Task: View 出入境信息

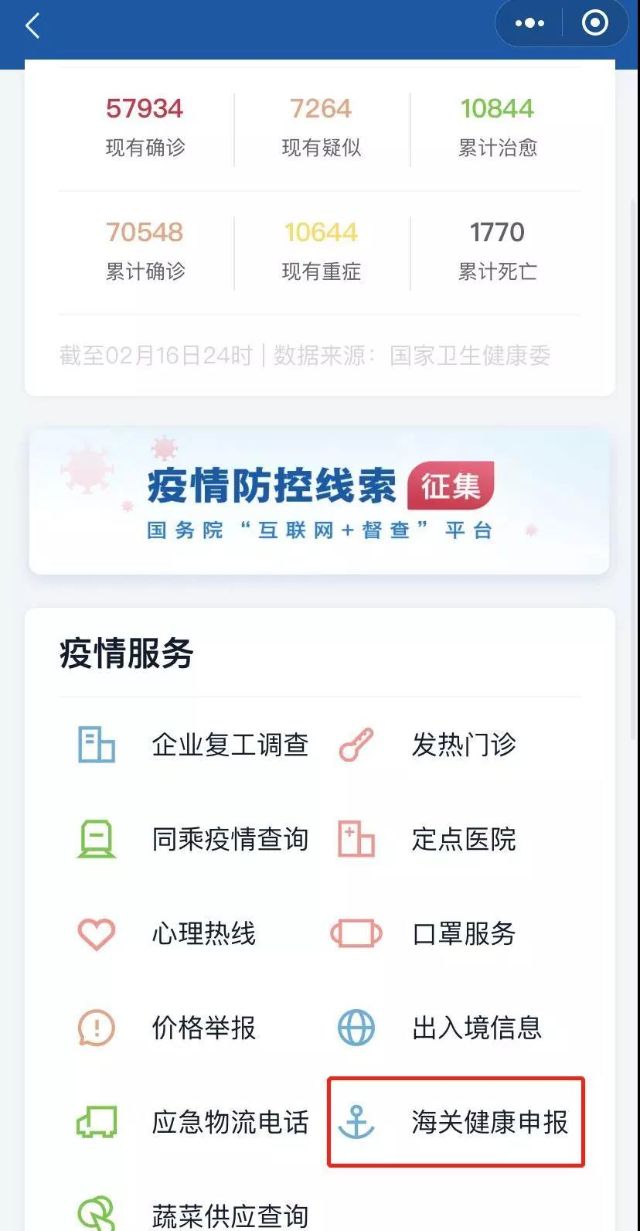Action: 476,1027
